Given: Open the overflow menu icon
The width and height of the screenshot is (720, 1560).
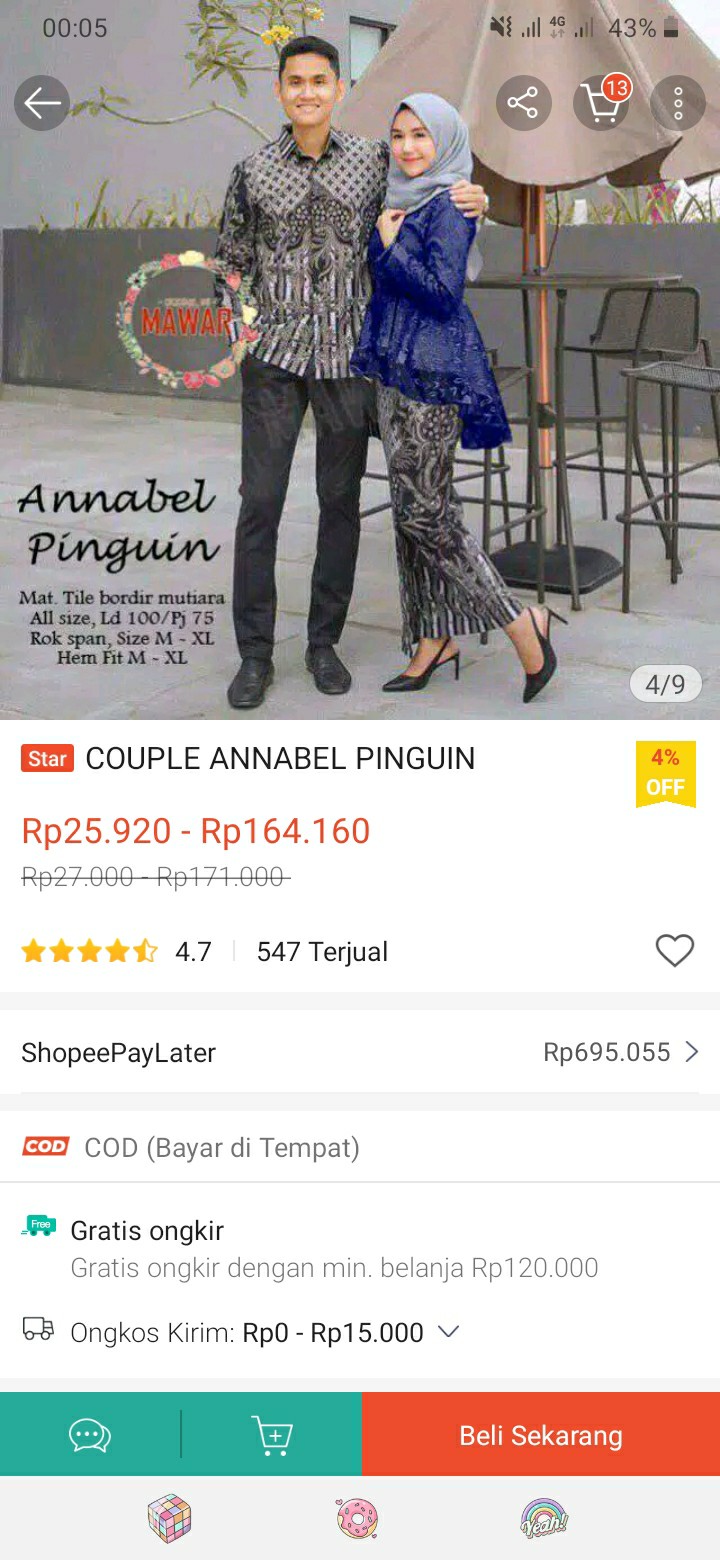Looking at the screenshot, I should pos(678,103).
